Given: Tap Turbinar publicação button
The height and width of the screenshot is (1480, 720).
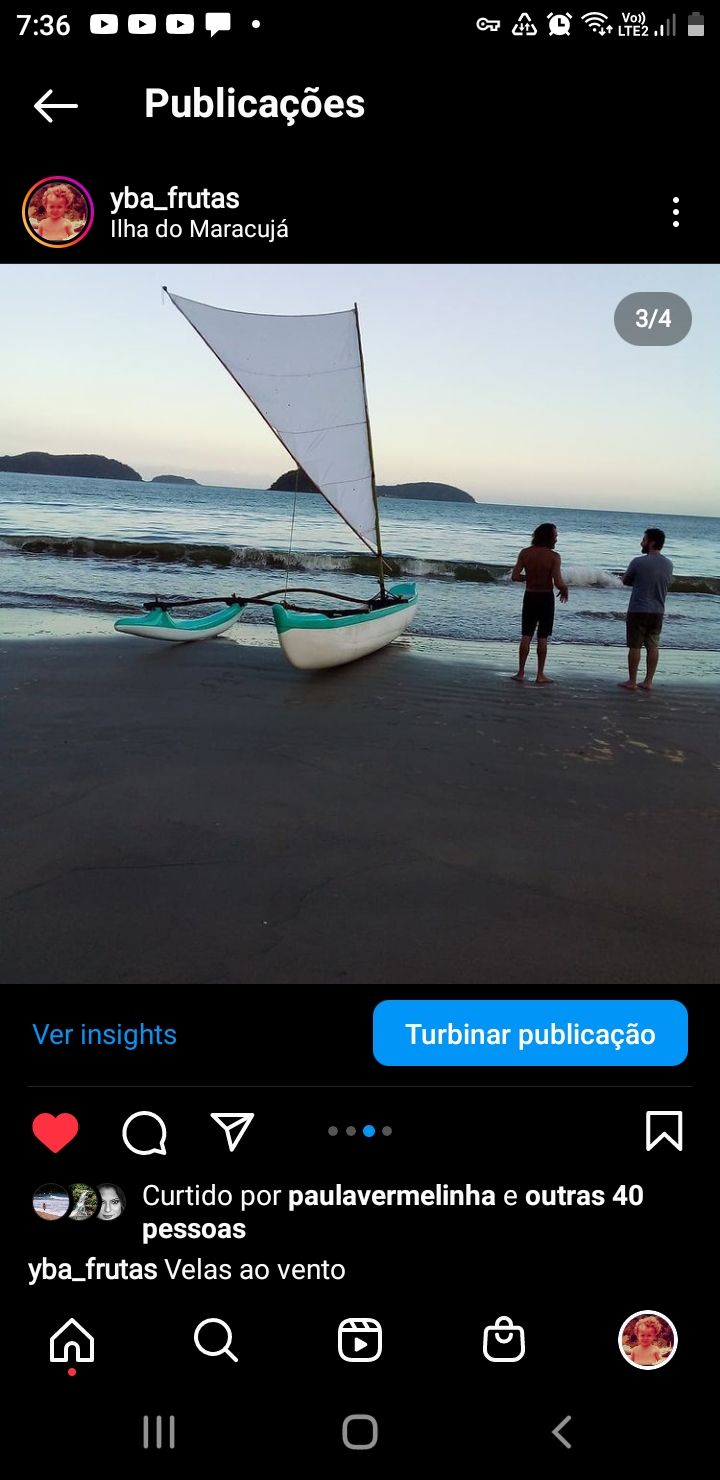Looking at the screenshot, I should coord(530,1033).
